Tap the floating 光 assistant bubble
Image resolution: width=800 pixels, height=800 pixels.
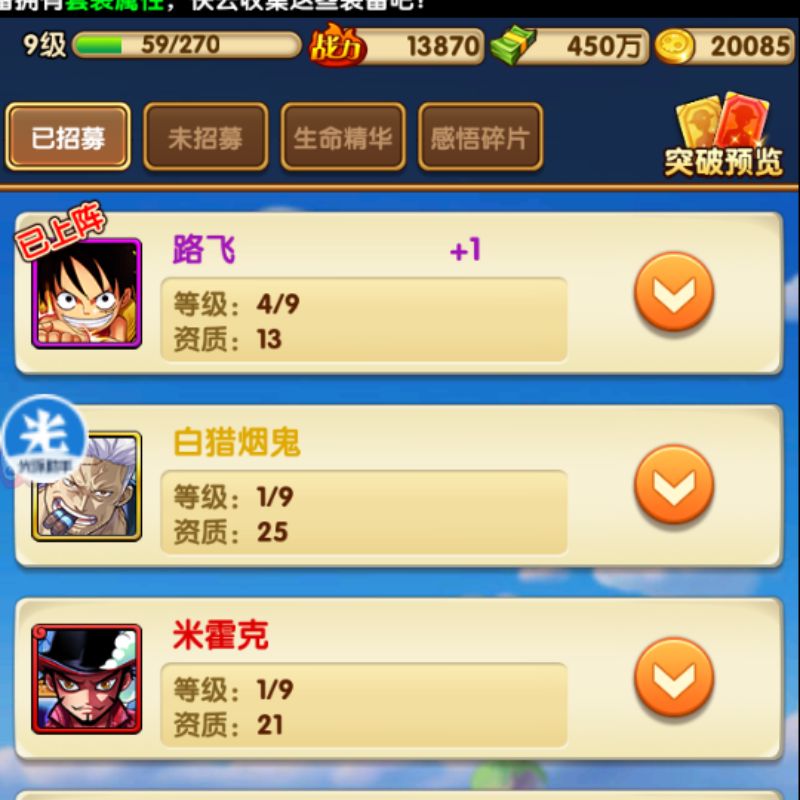pos(43,438)
